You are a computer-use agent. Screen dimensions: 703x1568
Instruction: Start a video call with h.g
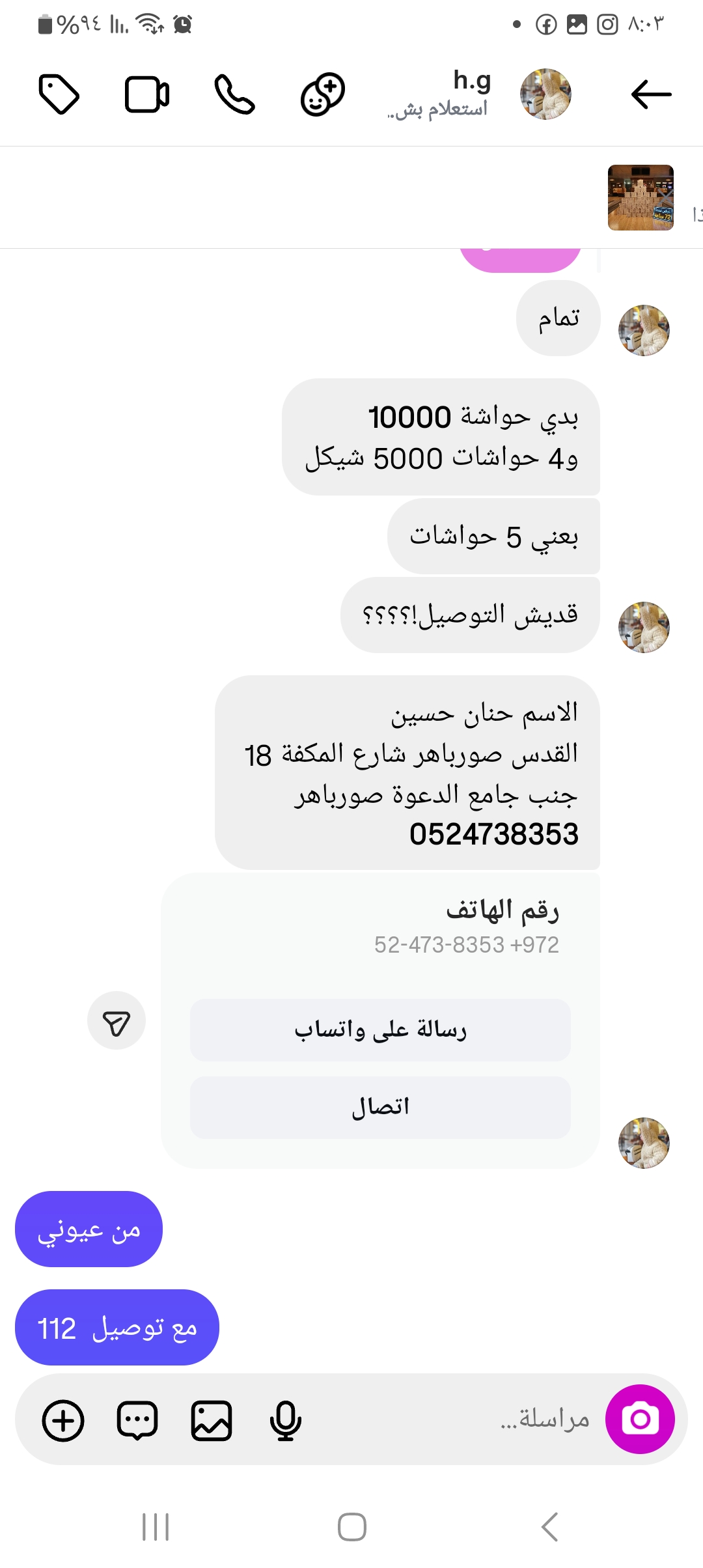coord(147,94)
